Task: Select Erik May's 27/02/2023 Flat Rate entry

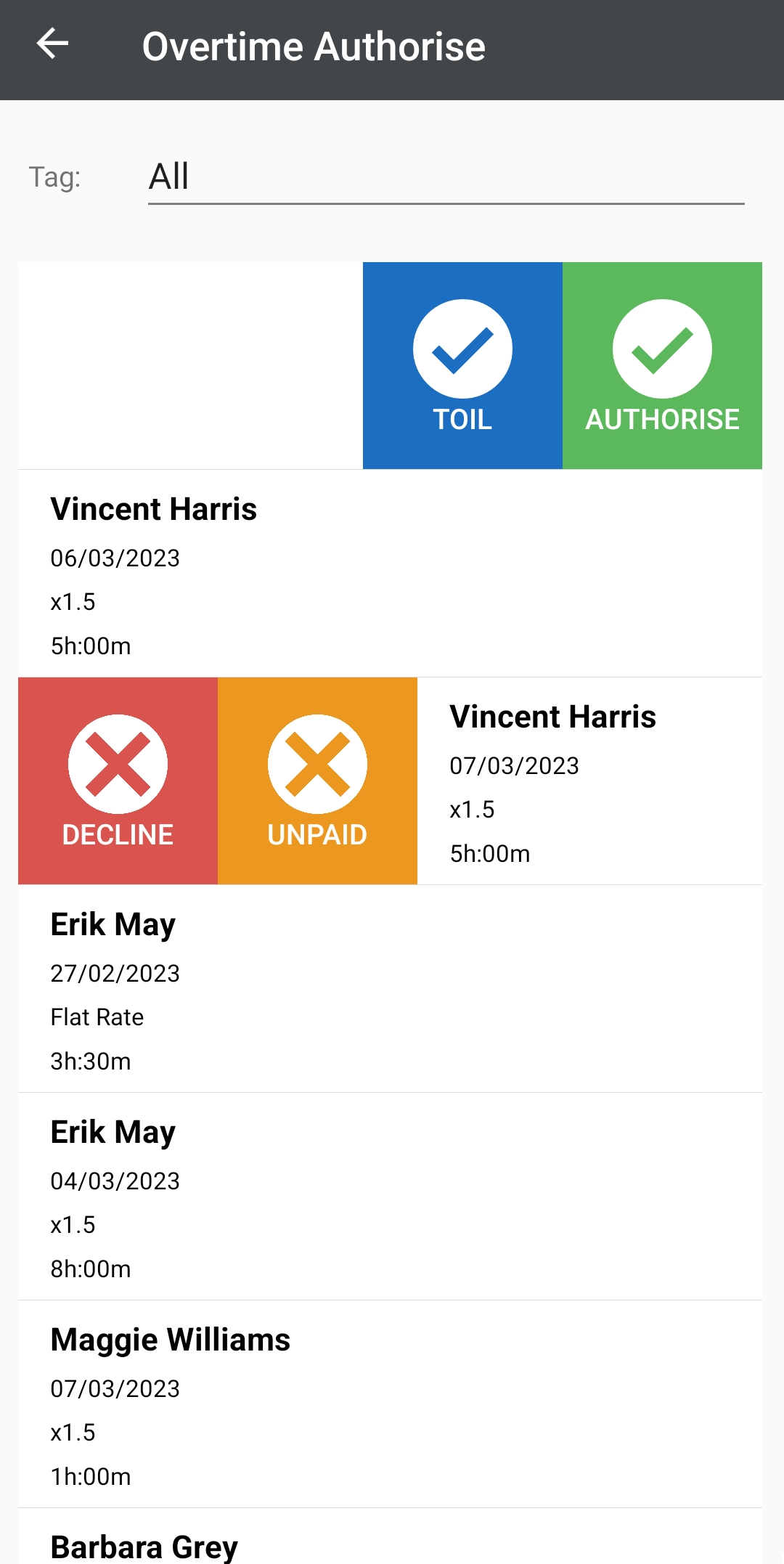Action: click(390, 989)
